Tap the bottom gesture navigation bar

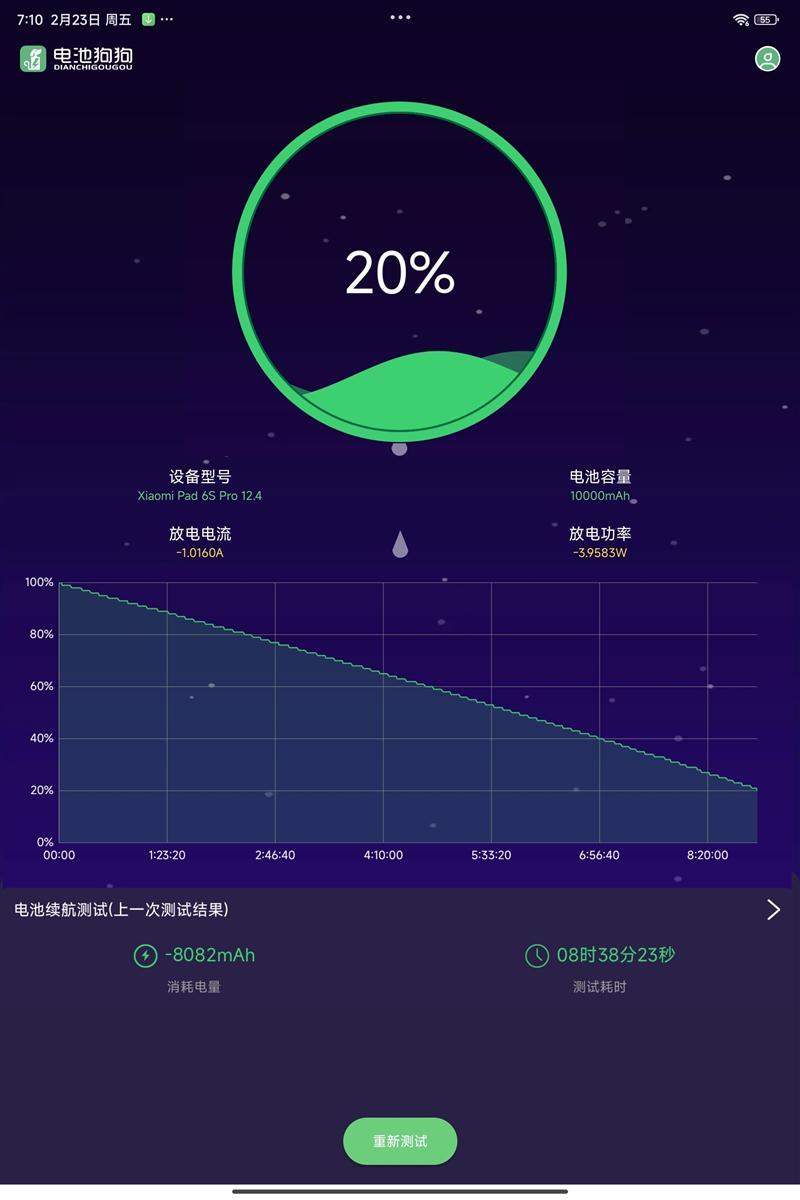400,1189
